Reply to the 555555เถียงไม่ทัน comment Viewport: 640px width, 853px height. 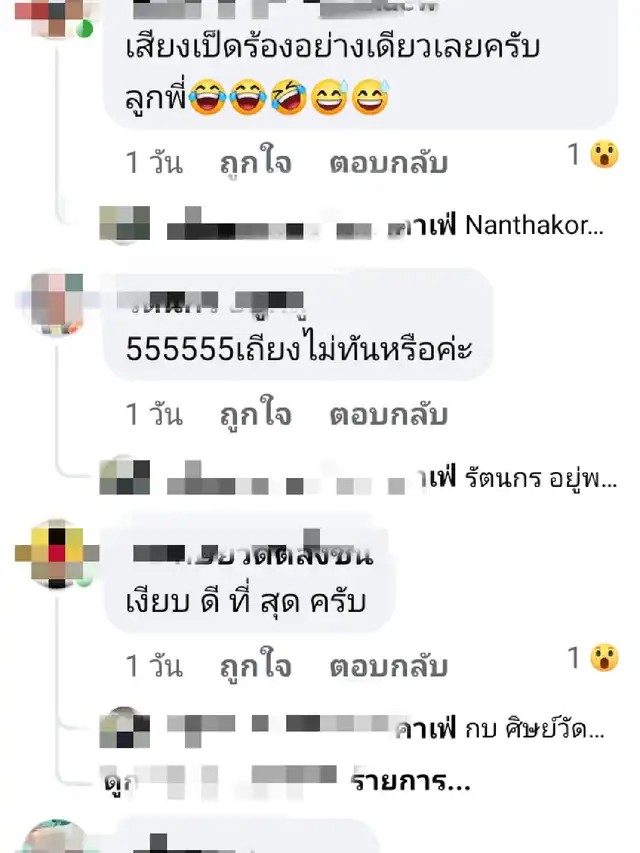point(389,415)
